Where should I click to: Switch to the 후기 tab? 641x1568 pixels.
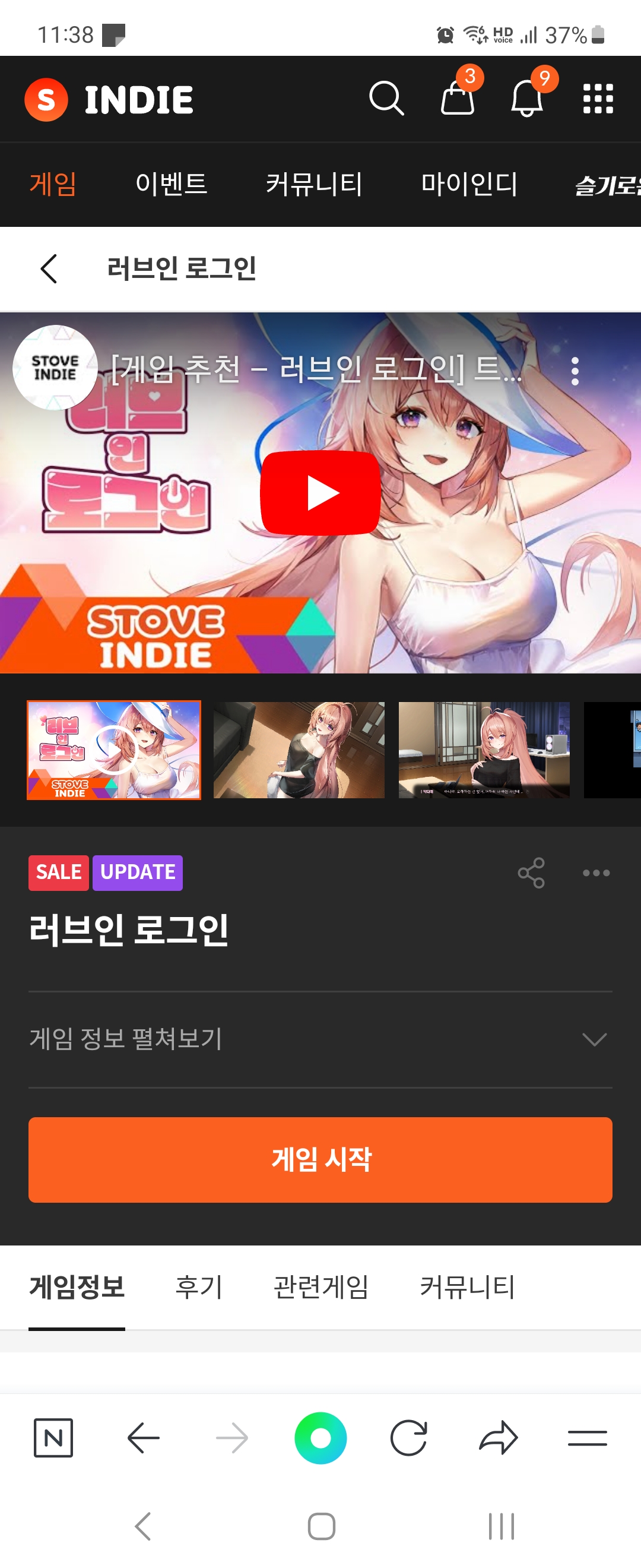(x=199, y=1287)
